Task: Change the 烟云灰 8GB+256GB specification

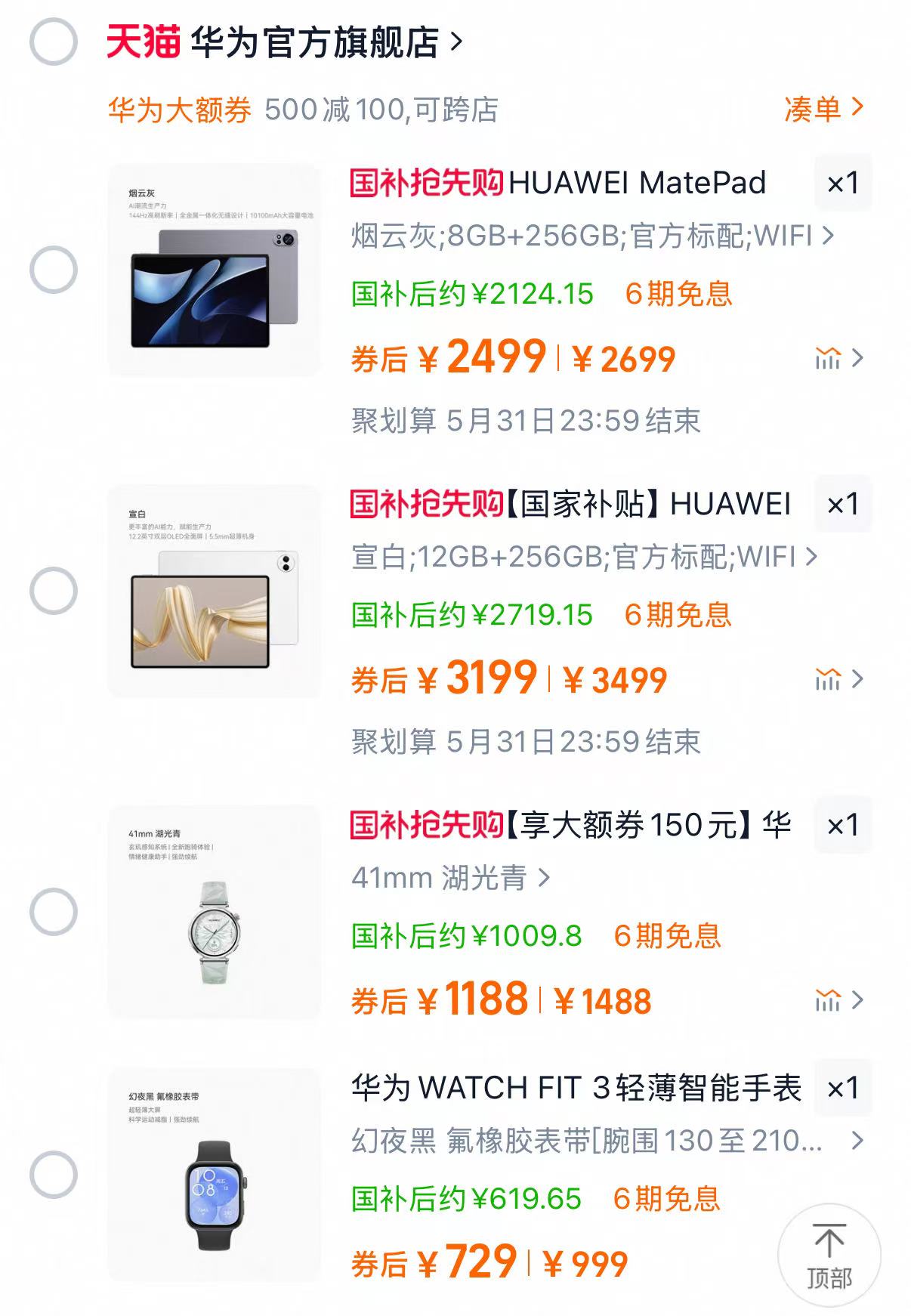Action: tap(593, 236)
